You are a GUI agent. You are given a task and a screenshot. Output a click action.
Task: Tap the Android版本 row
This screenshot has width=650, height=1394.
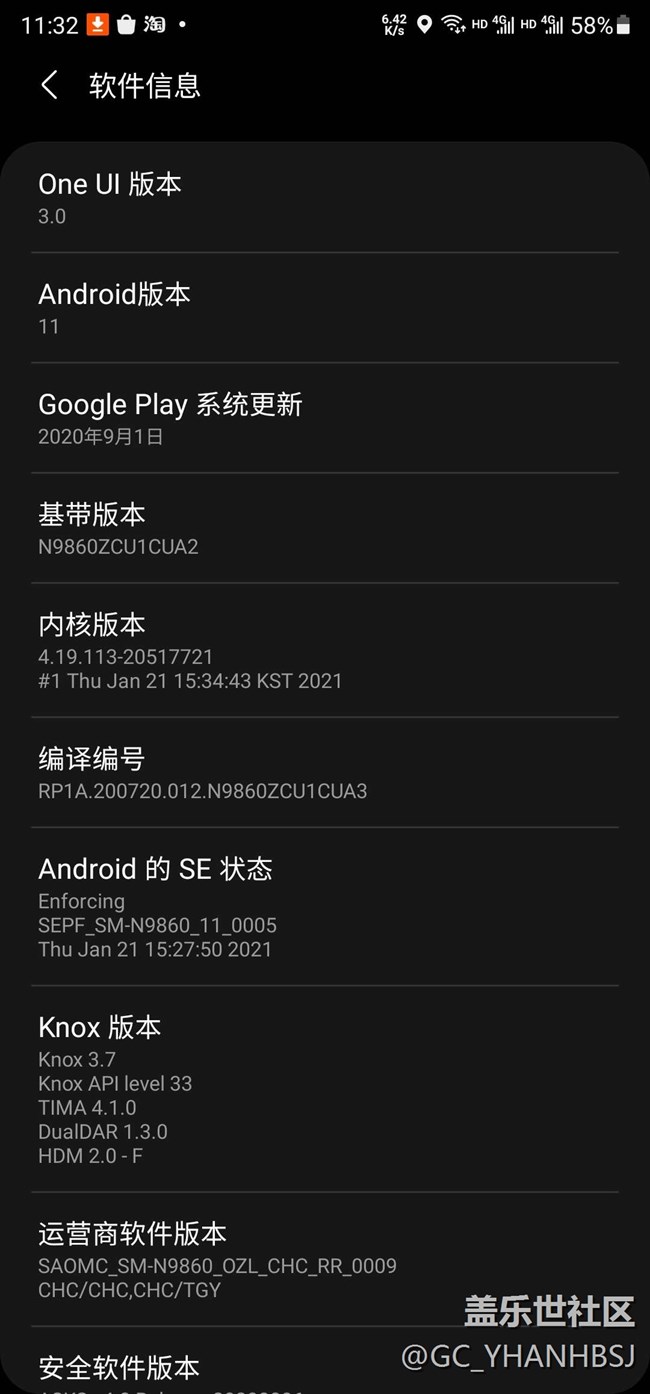tap(324, 308)
